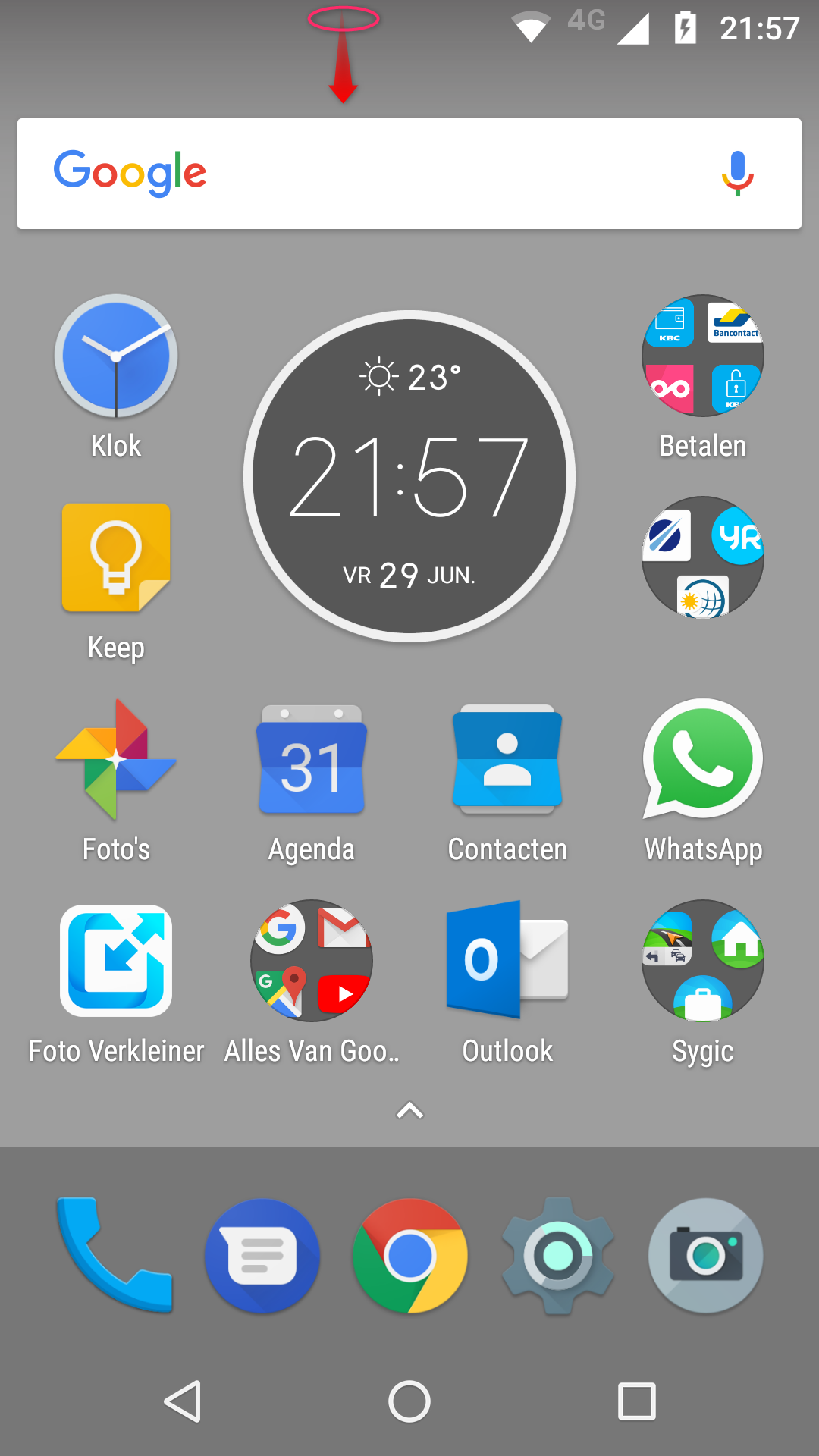Open the phone dialer in dock
The height and width of the screenshot is (1456, 819).
click(x=115, y=1255)
